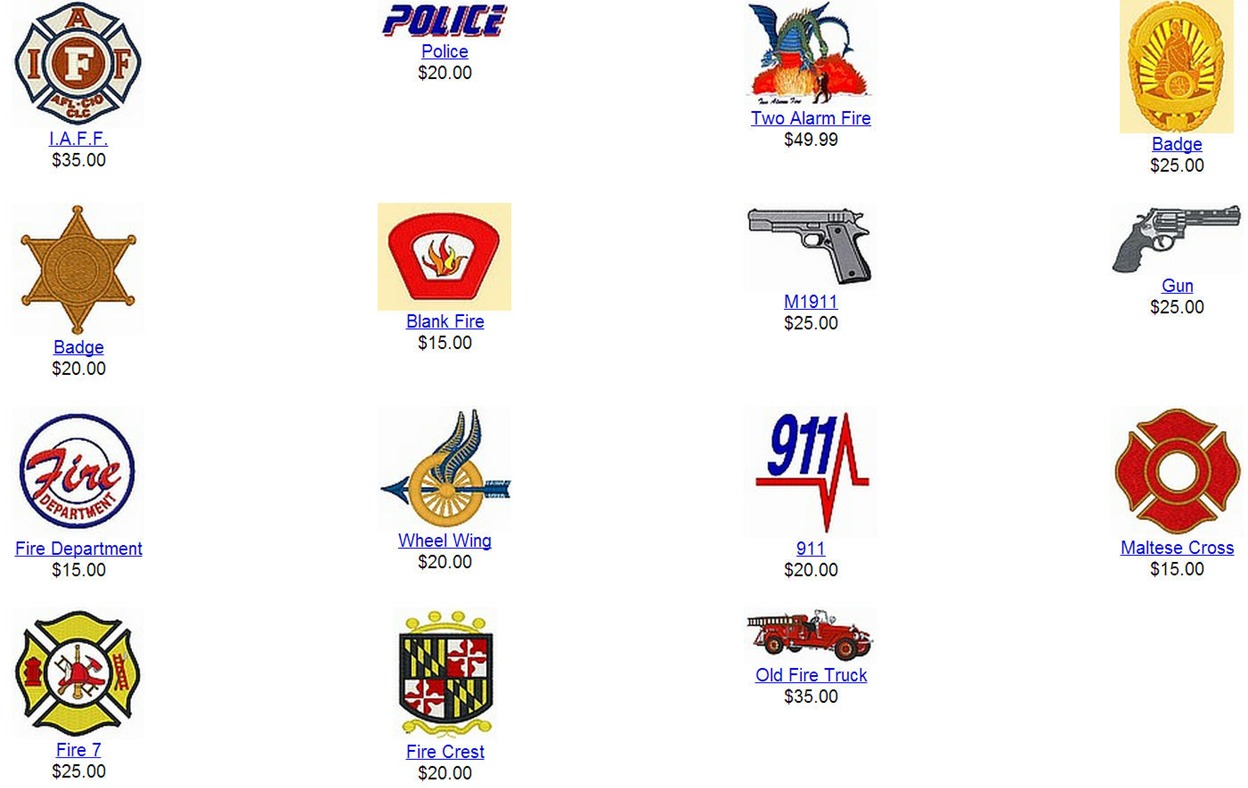Open the Maltese Cross link
This screenshot has width=1248, height=788.
pyautogui.click(x=1176, y=548)
